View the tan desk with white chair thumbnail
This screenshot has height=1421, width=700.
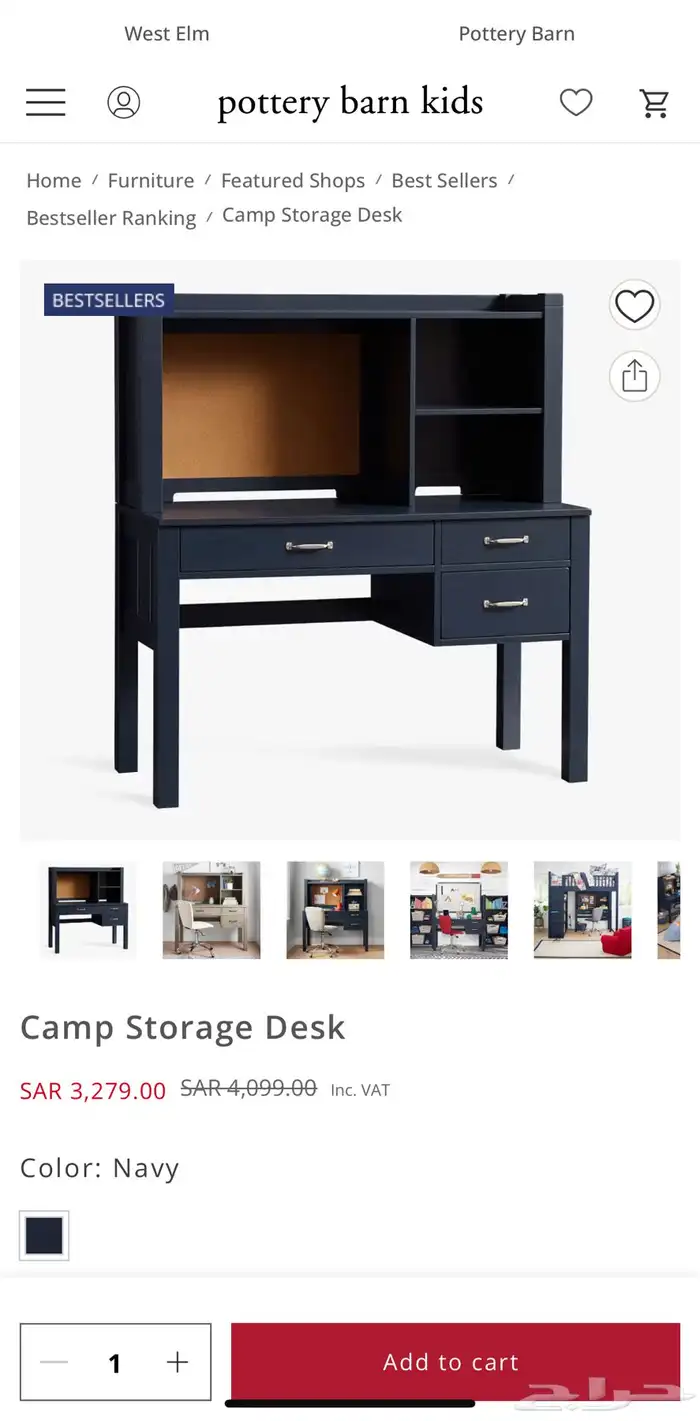point(212,910)
